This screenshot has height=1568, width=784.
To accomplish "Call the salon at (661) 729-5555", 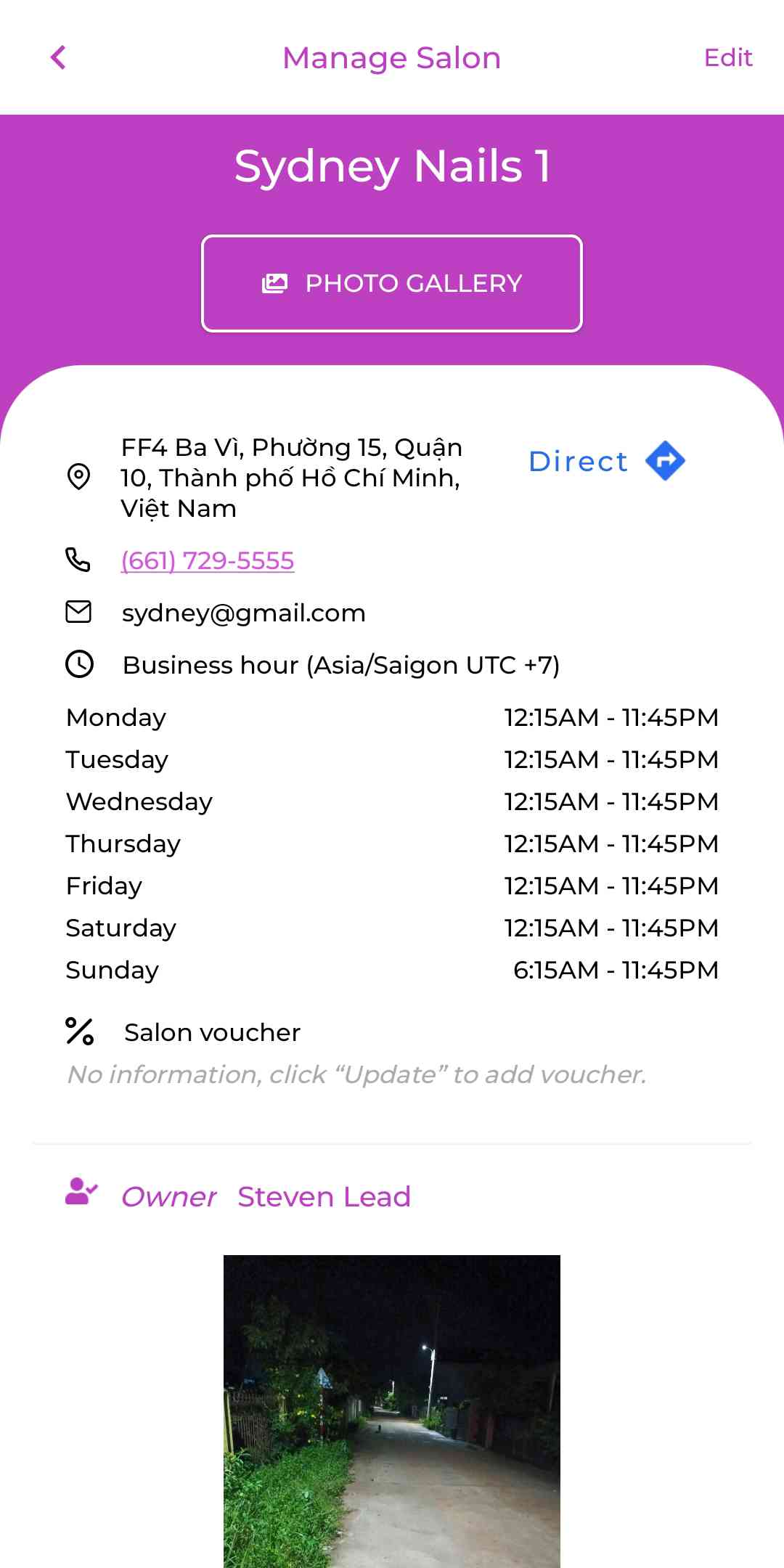I will tap(208, 560).
